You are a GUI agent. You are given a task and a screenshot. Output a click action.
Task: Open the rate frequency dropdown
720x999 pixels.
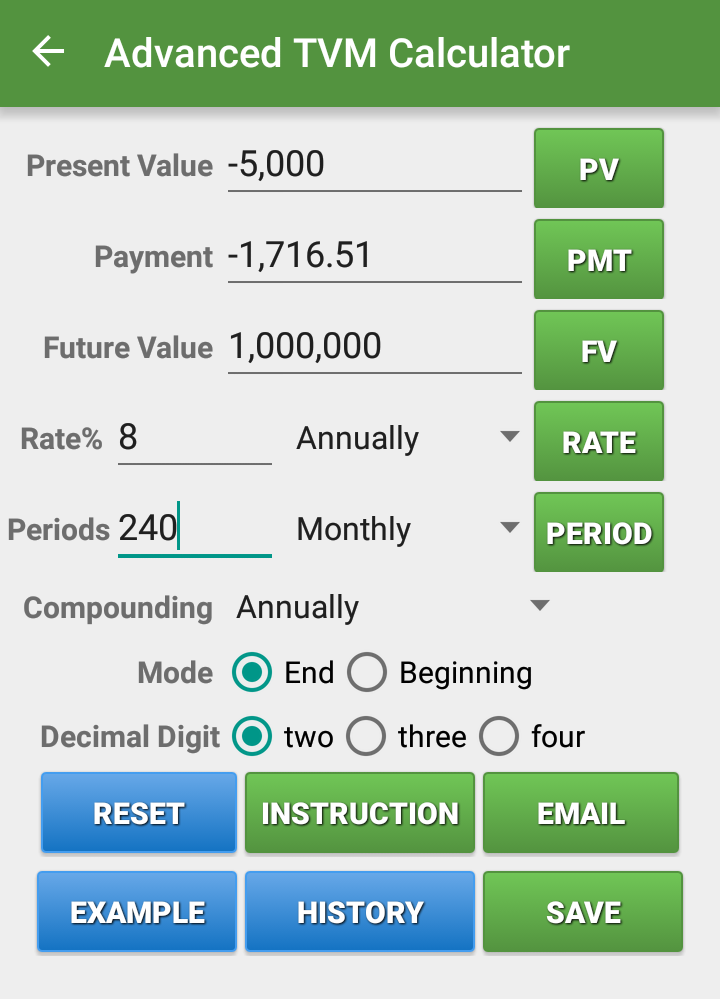pos(408,438)
